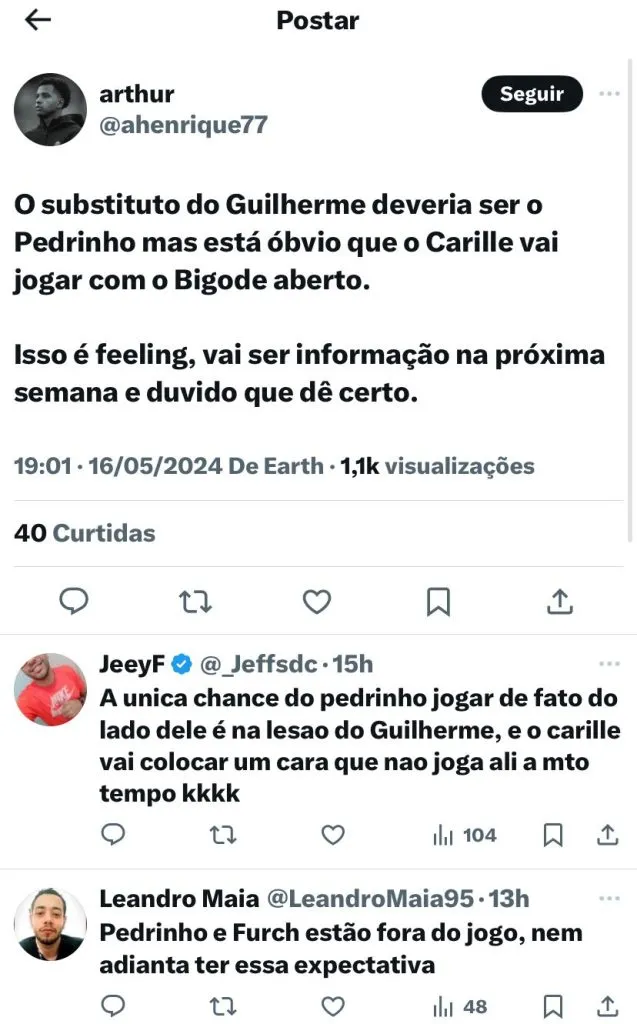This screenshot has height=1024, width=637.
Task: Repost JeeyF's reply
Action: (x=222, y=835)
